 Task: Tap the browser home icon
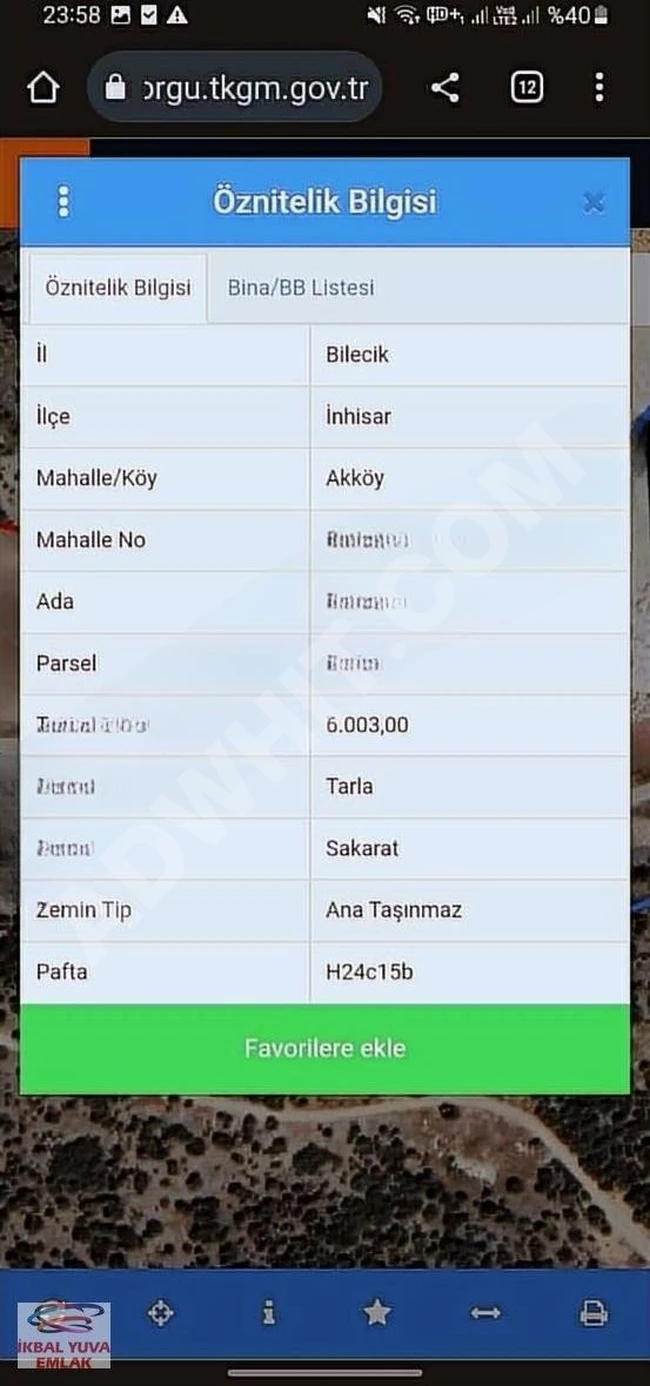(x=43, y=88)
